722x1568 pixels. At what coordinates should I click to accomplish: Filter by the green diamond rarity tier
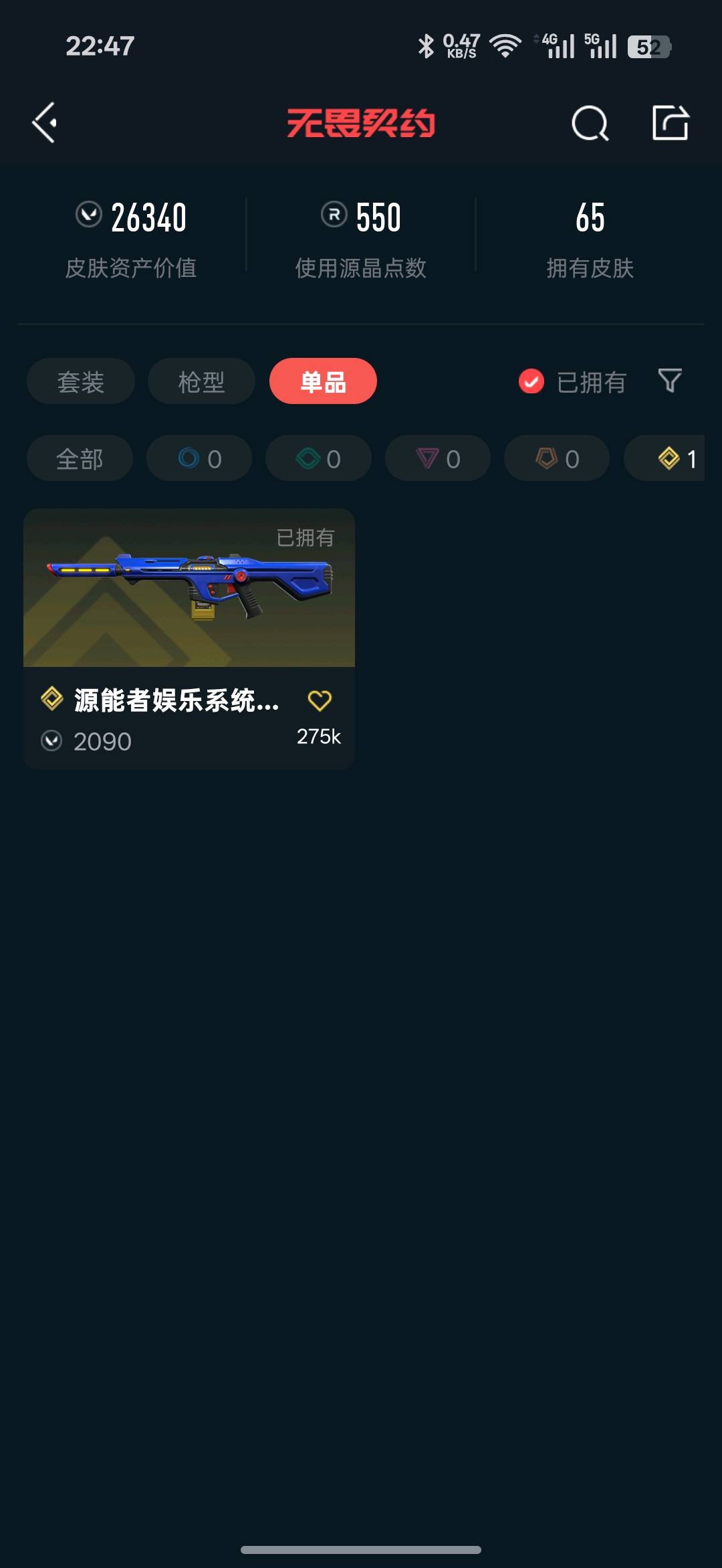click(318, 459)
